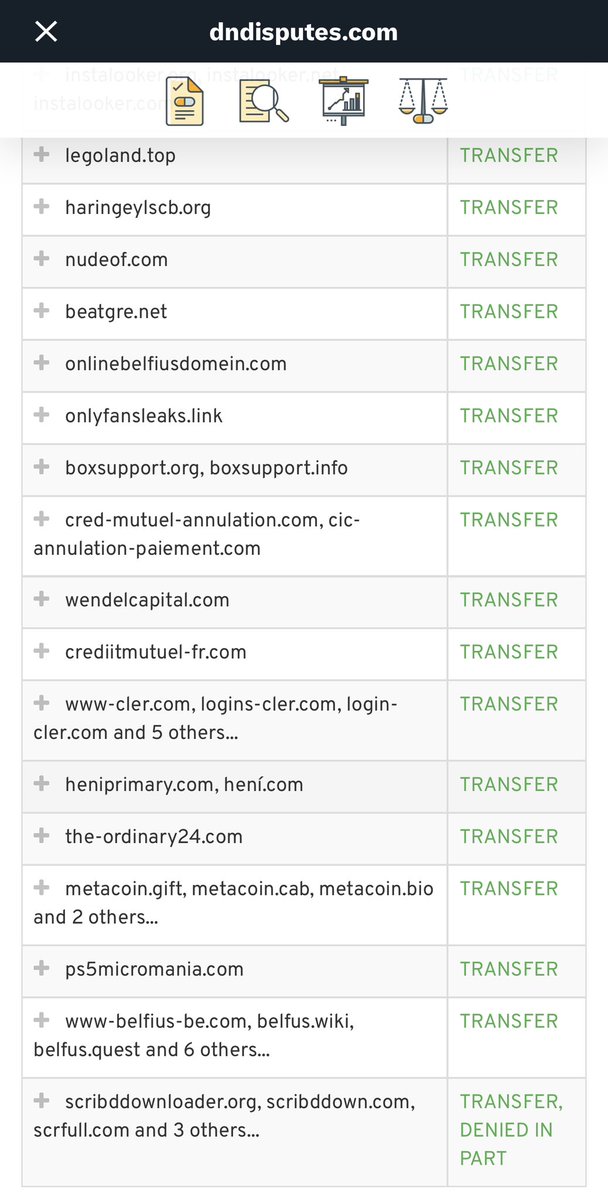This screenshot has height=1200, width=608.
Task: Expand wendelcapital.com case details
Action: coord(42,599)
